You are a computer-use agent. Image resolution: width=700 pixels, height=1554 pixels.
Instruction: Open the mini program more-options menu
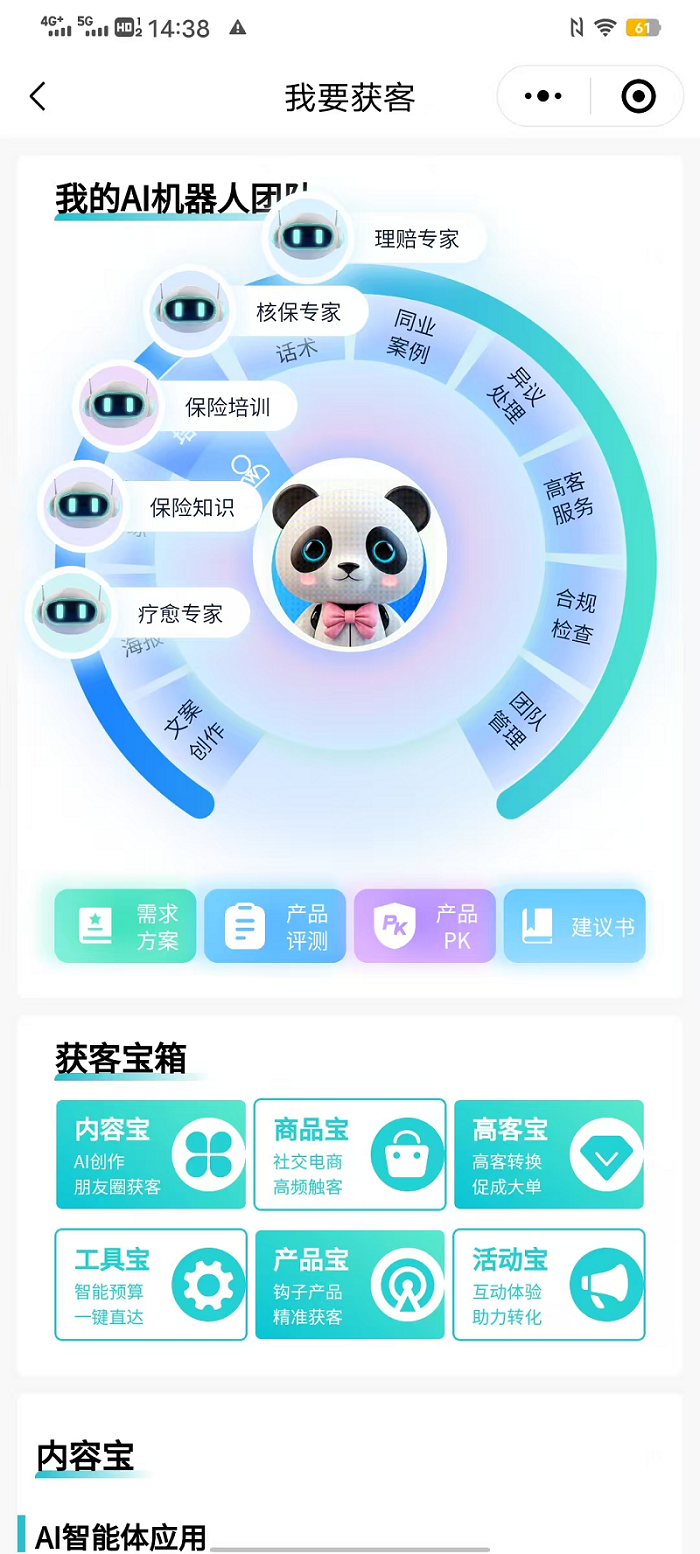543,97
